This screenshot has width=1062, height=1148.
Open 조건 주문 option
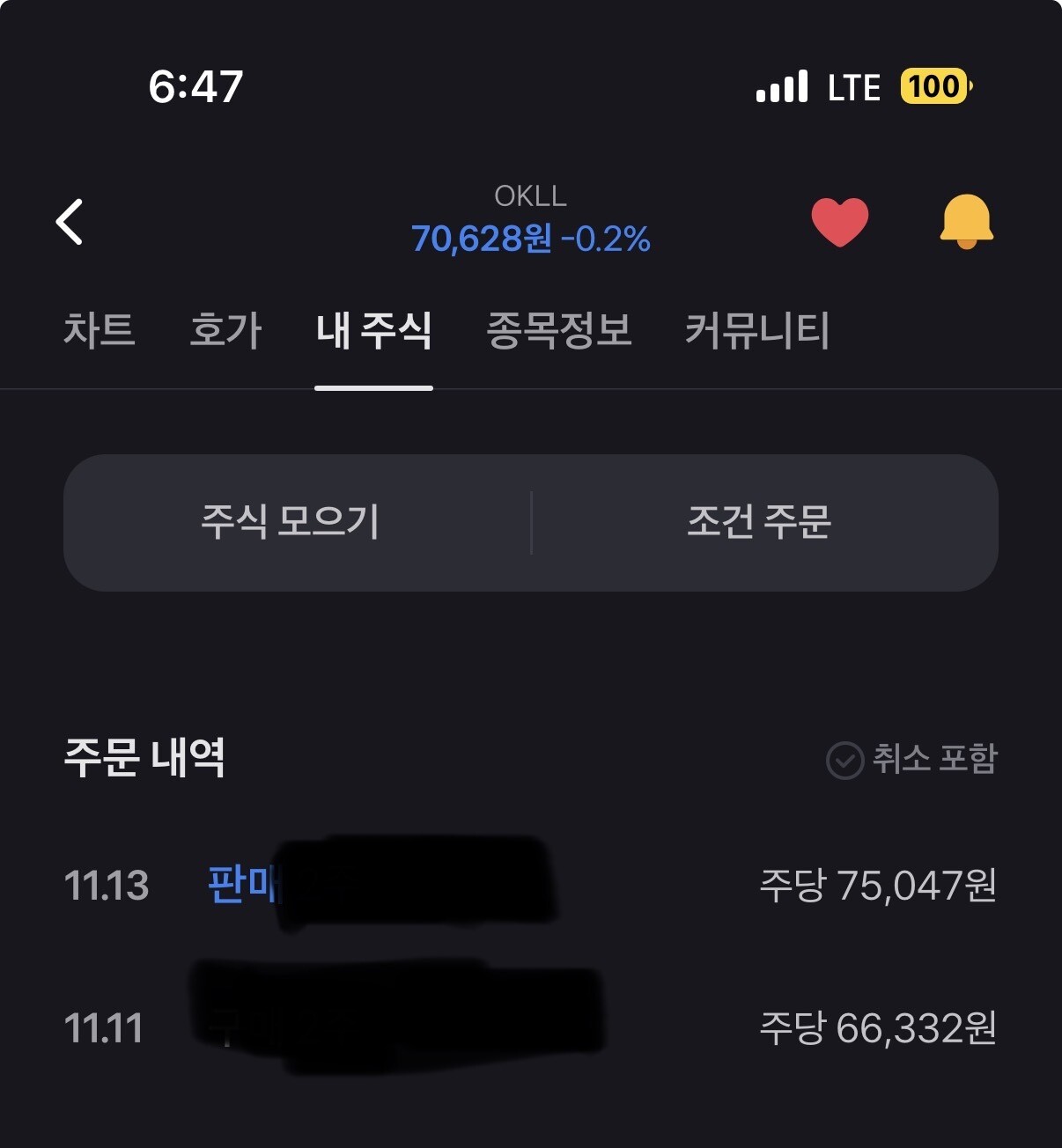(759, 522)
